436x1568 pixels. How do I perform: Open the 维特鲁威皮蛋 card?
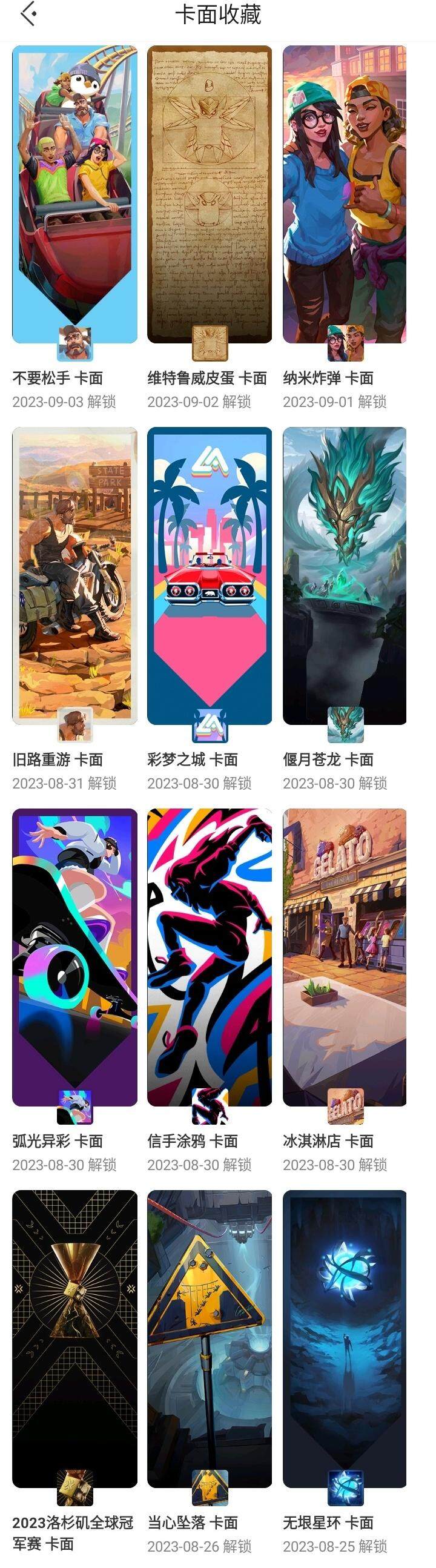(x=210, y=195)
